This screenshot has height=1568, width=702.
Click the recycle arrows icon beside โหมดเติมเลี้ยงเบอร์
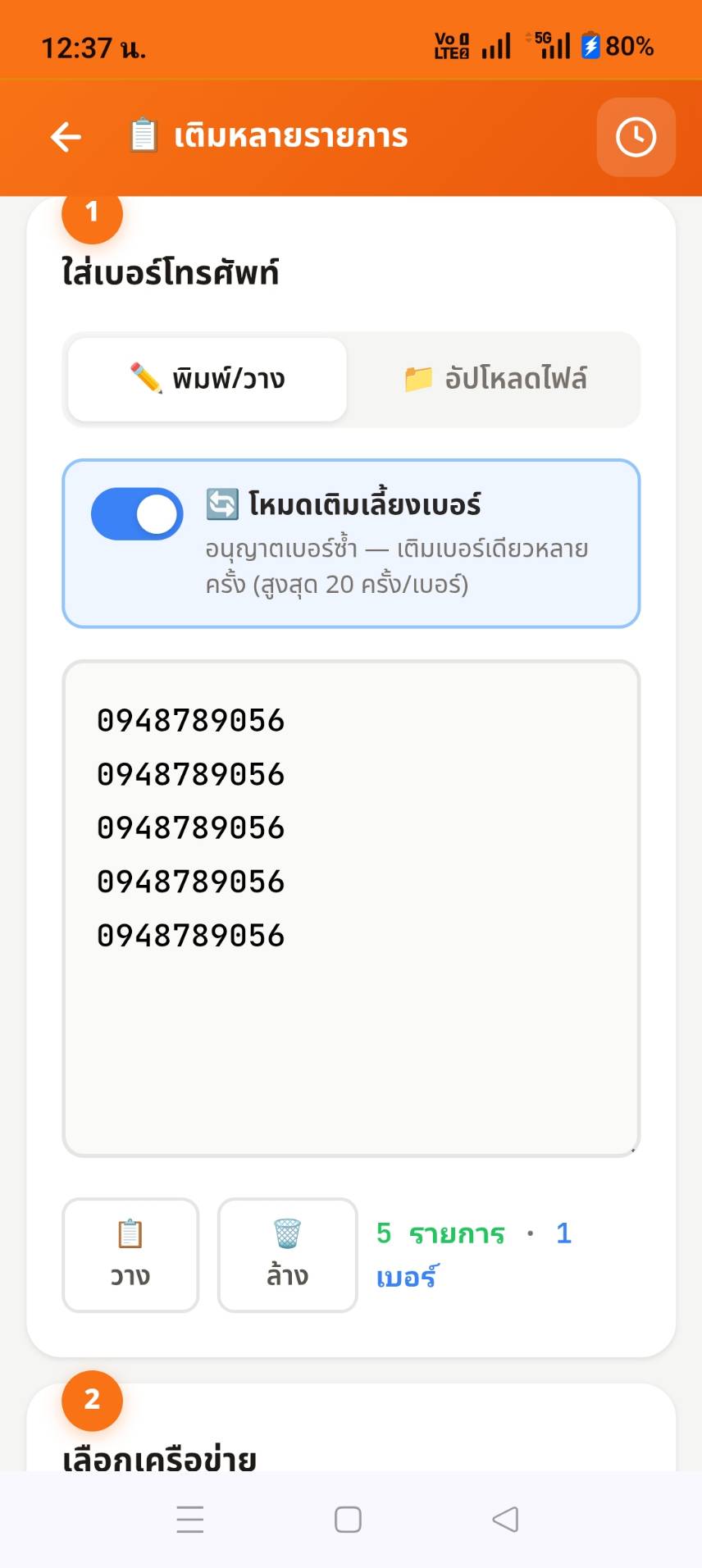tap(220, 504)
